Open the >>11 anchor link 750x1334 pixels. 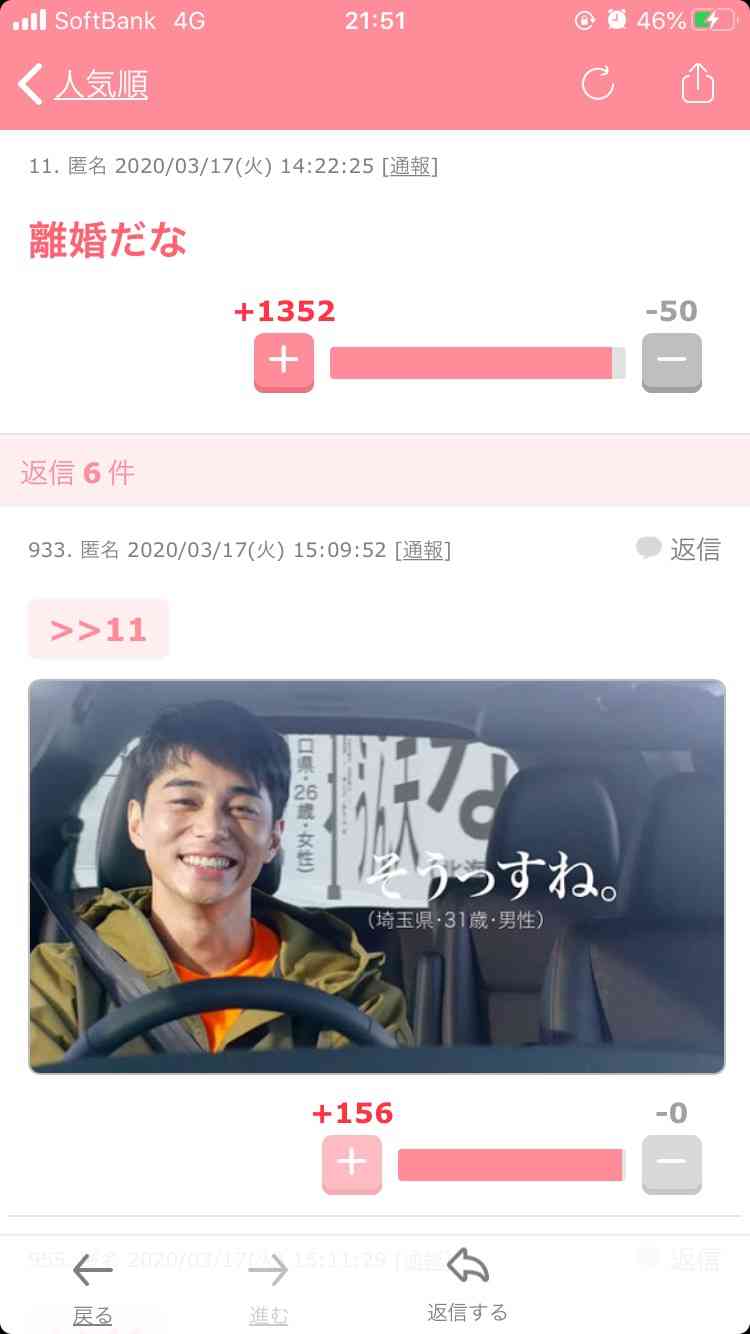98,629
